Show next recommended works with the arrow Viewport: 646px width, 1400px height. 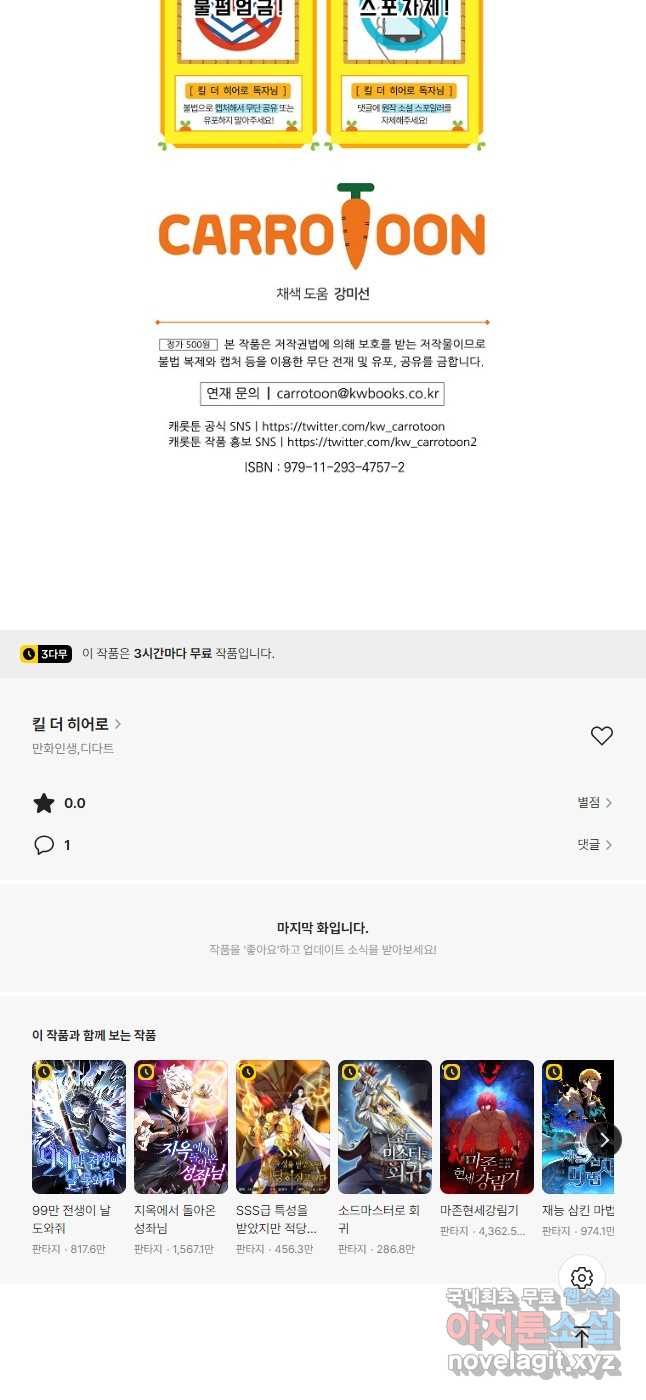[604, 1140]
